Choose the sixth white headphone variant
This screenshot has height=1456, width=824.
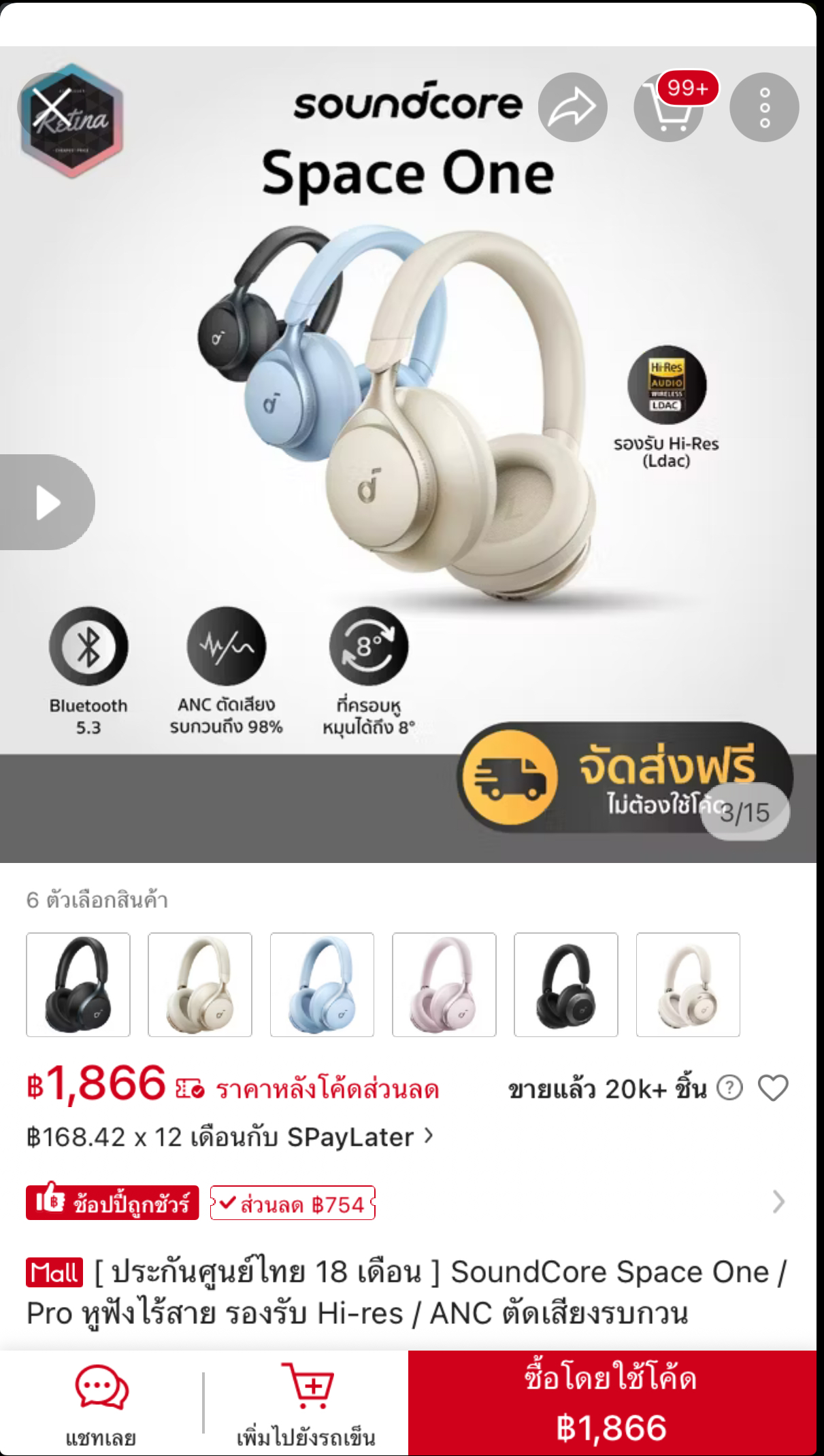[x=688, y=985]
